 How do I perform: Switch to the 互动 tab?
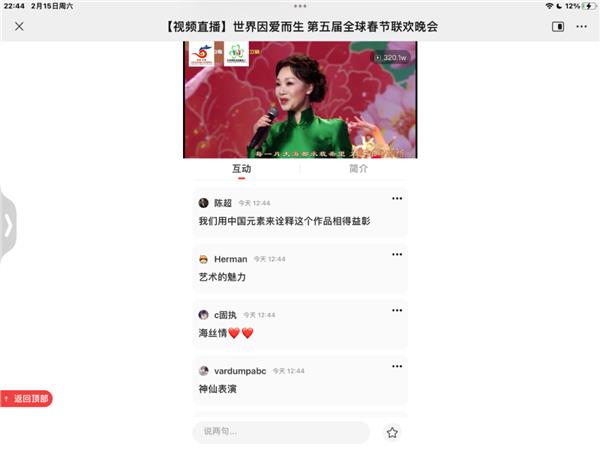pos(241,169)
